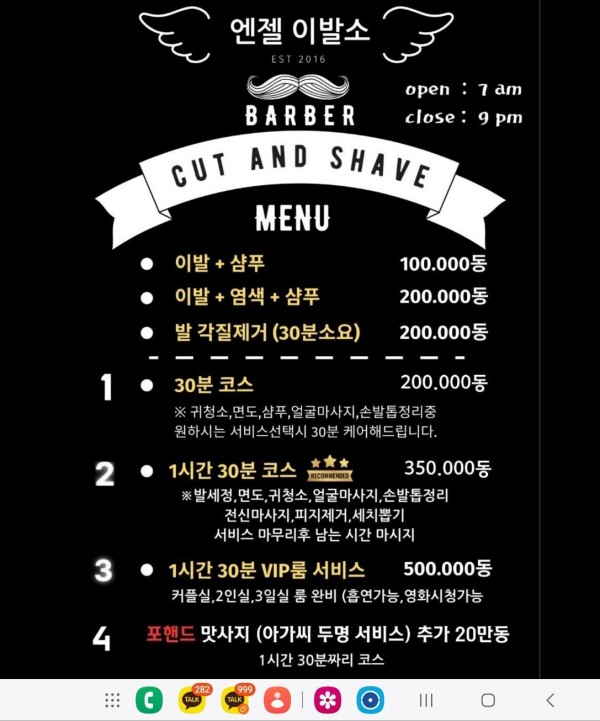
Task: Launch the green Phone app
Action: [x=150, y=700]
